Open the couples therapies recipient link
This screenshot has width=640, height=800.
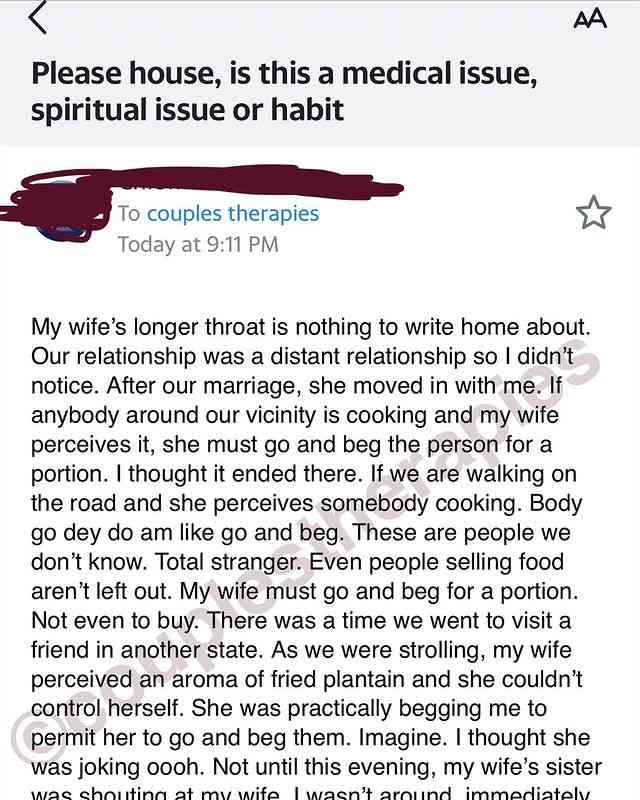coord(232,213)
